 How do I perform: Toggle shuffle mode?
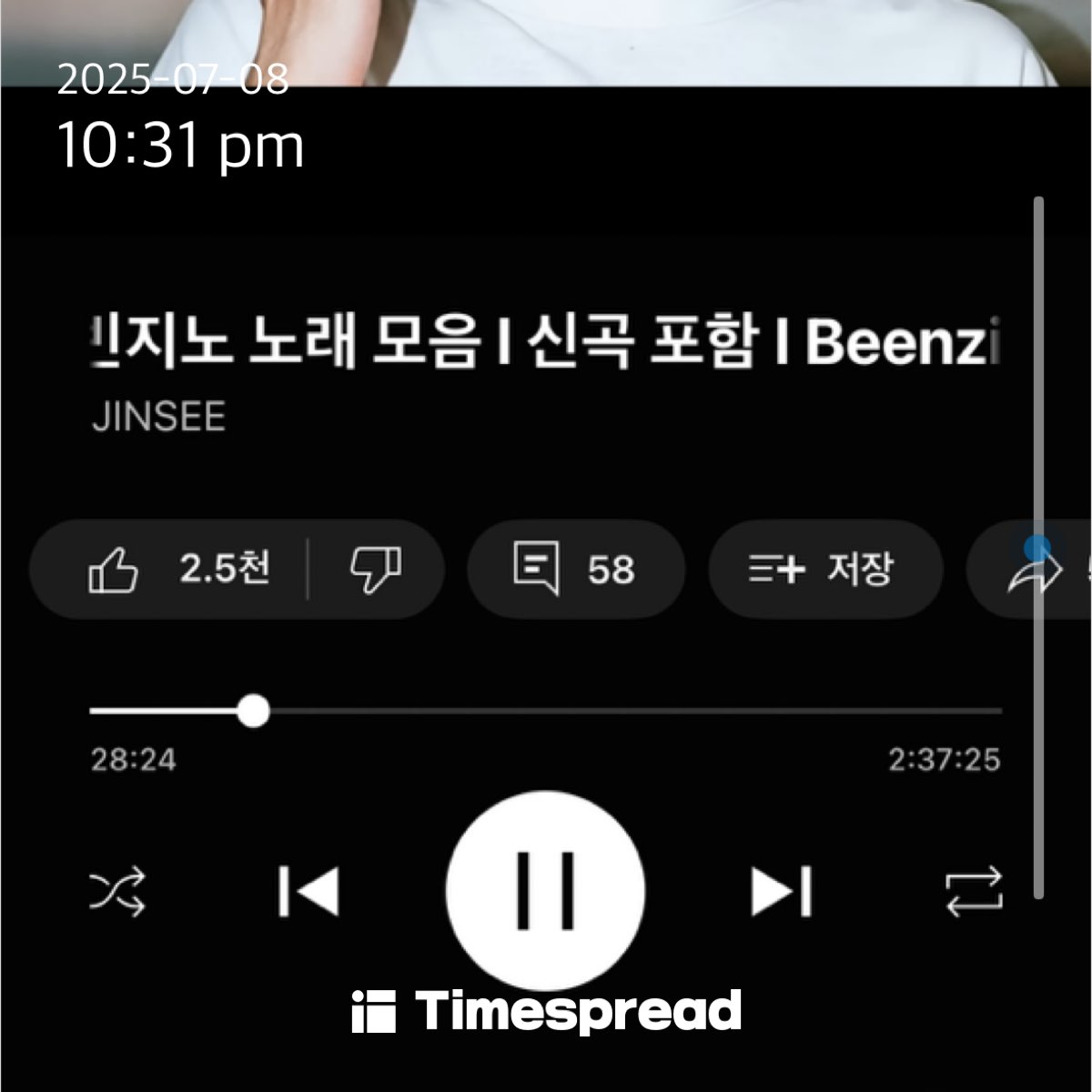pyautogui.click(x=117, y=892)
